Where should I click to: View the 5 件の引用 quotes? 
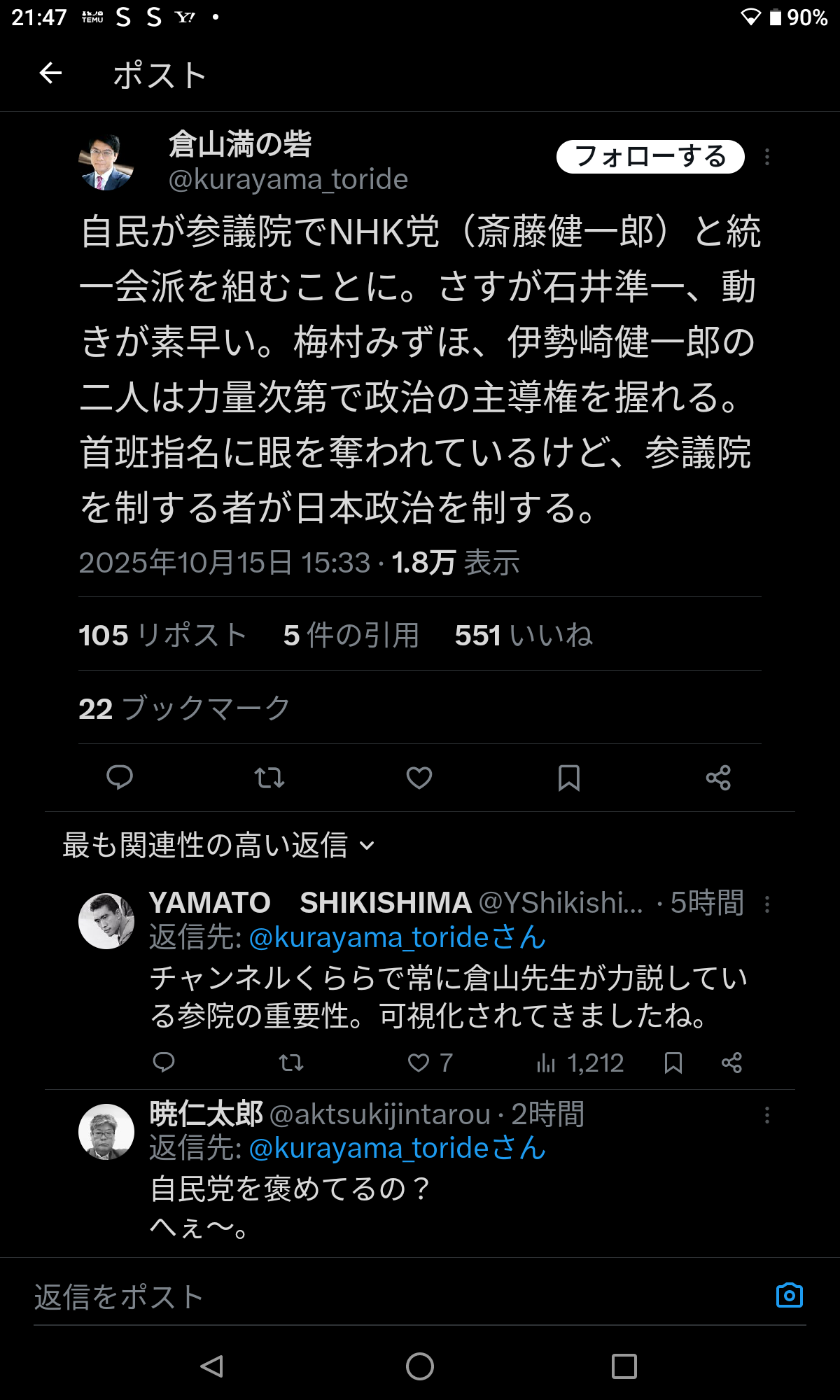click(x=351, y=635)
